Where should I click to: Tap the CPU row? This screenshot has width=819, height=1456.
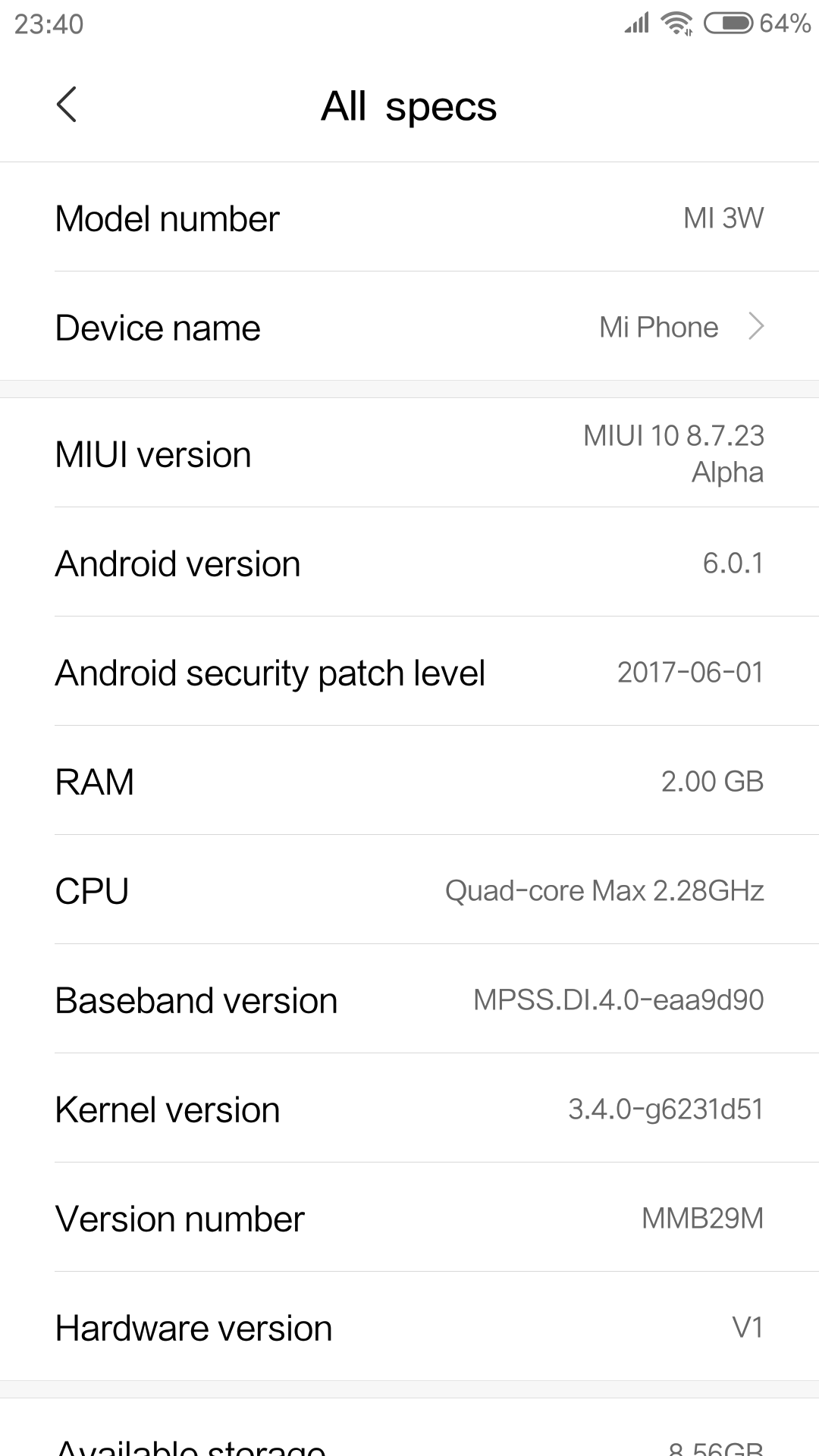point(409,890)
